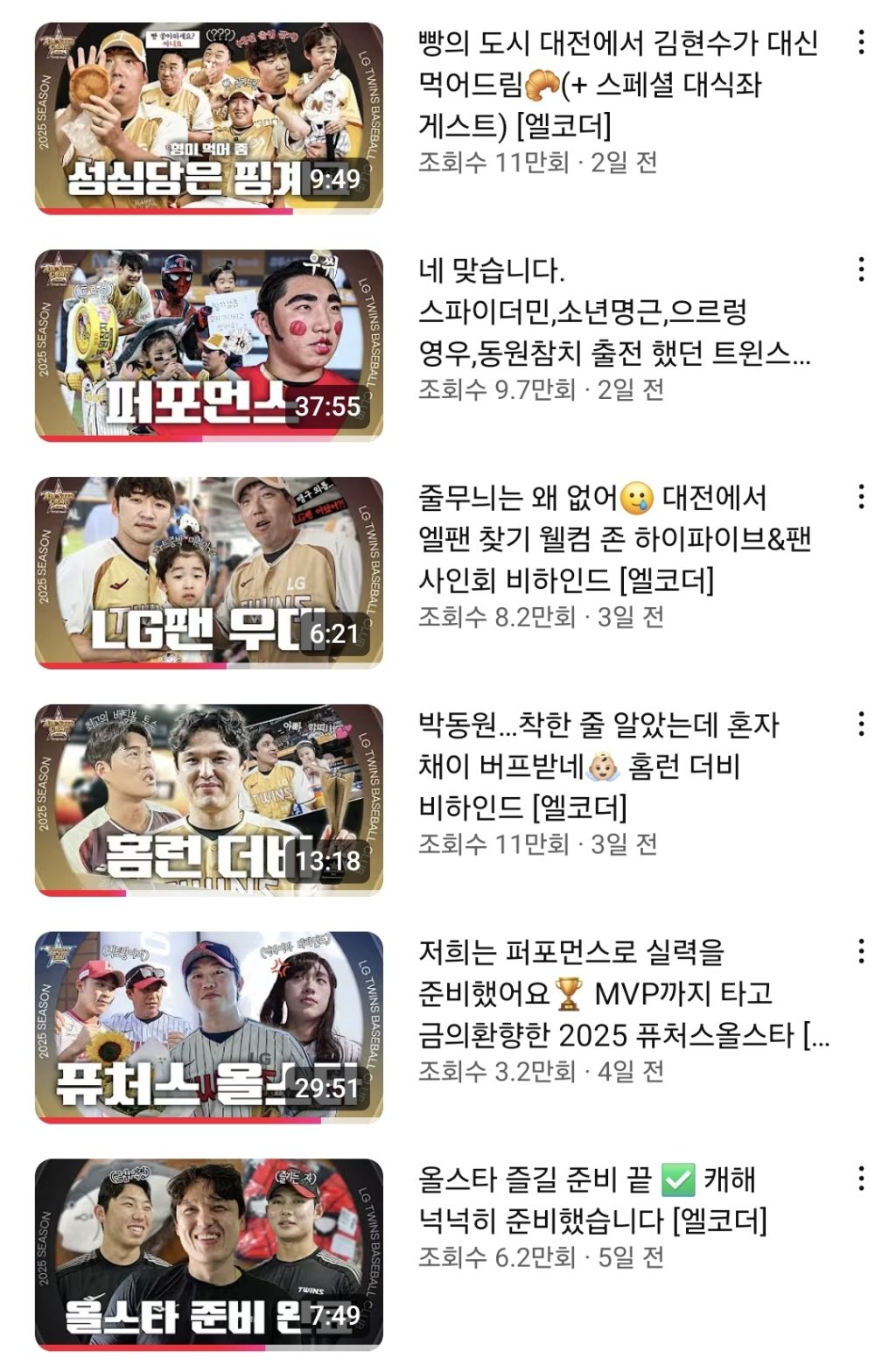Screen dimensions: 896x1372
Task: Open options for 올스타 즐길 준비 끝 video
Action: click(862, 1179)
